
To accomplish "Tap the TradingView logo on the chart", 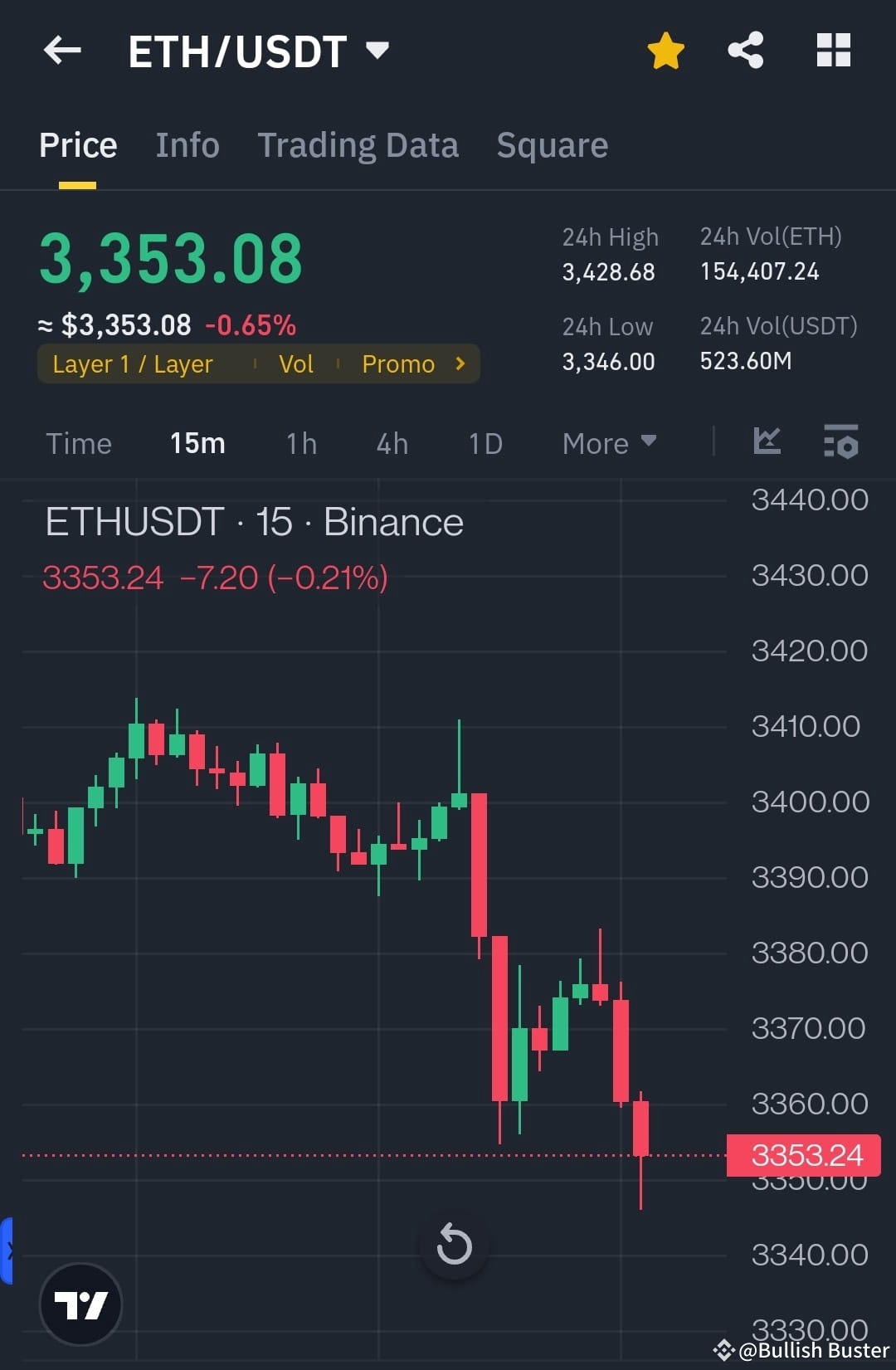I will tap(80, 1303).
